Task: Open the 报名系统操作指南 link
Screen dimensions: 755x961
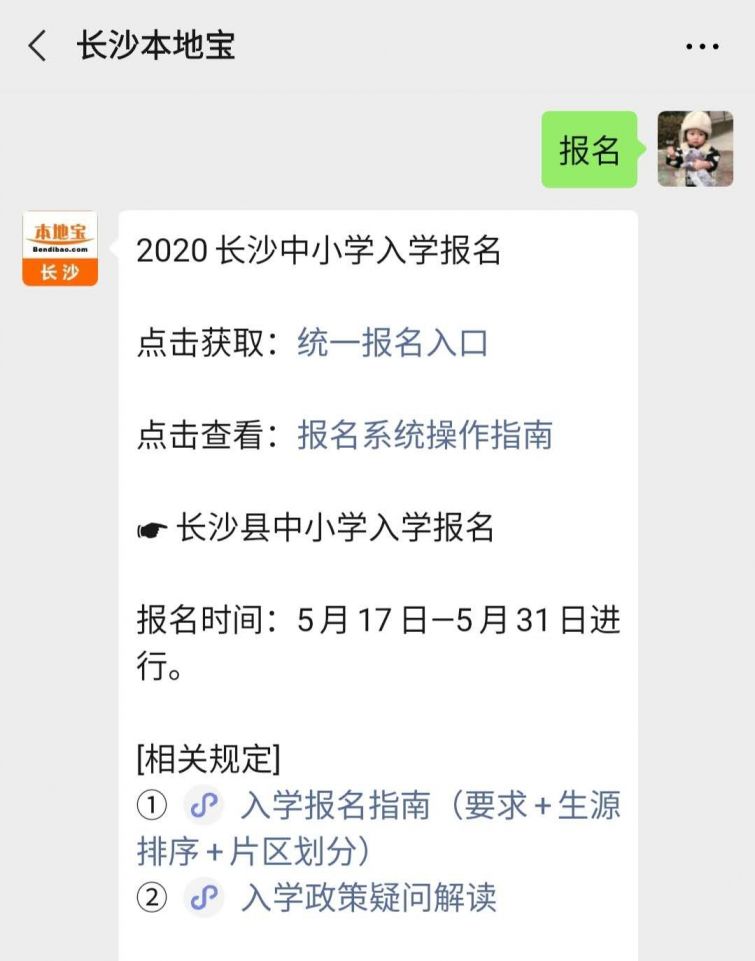Action: tap(424, 435)
